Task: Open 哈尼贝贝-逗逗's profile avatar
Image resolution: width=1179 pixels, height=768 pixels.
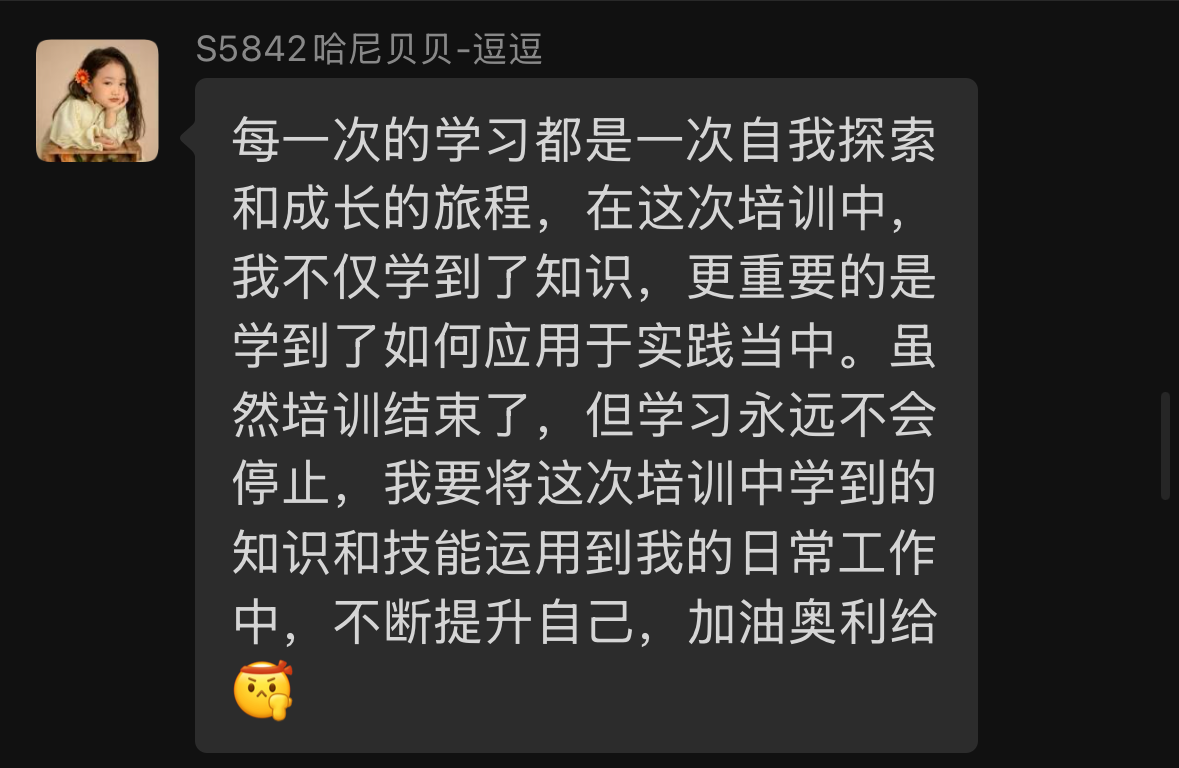Action: click(x=97, y=101)
